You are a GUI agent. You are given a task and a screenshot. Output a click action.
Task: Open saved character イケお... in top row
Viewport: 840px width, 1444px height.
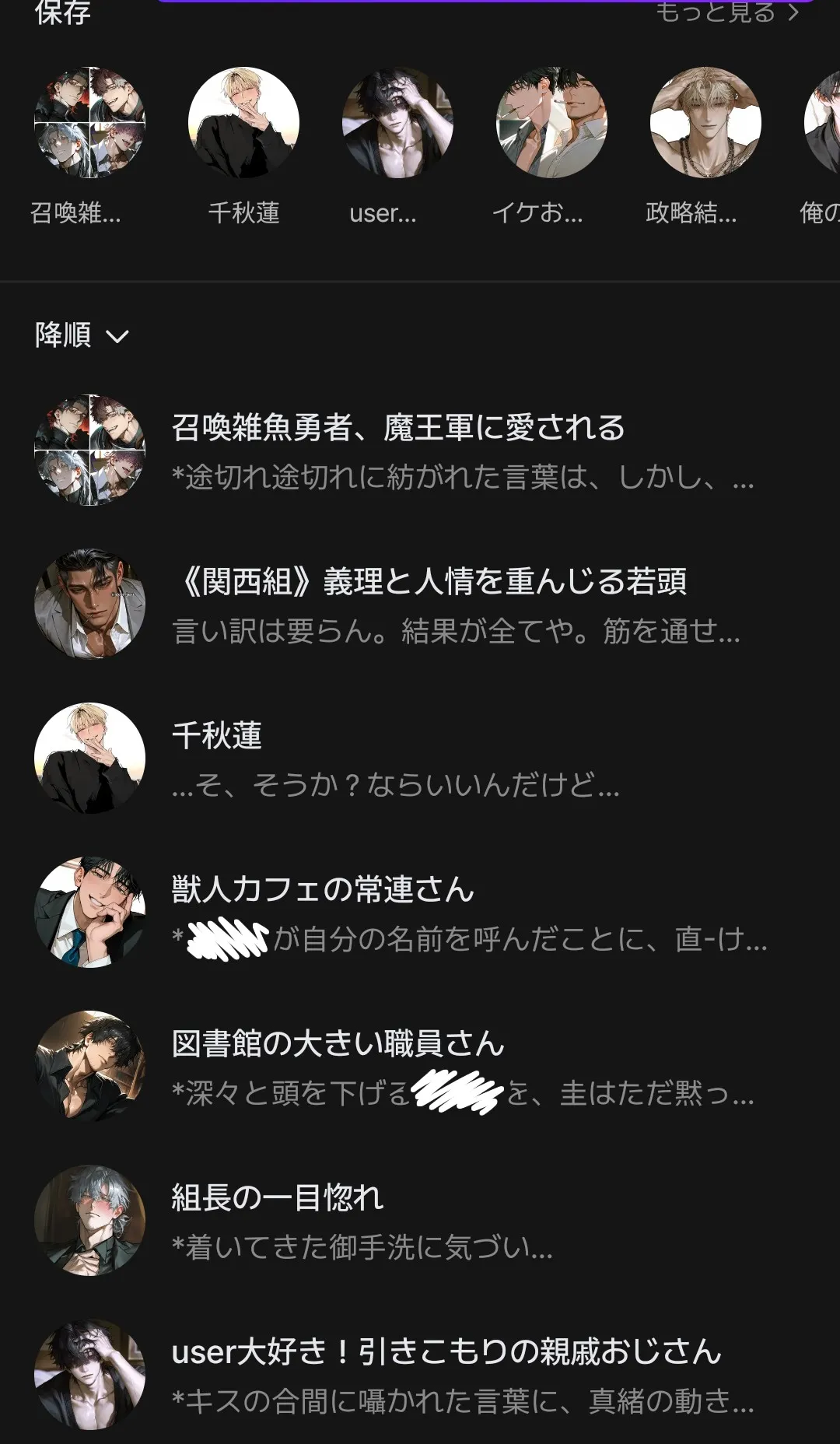click(x=551, y=123)
